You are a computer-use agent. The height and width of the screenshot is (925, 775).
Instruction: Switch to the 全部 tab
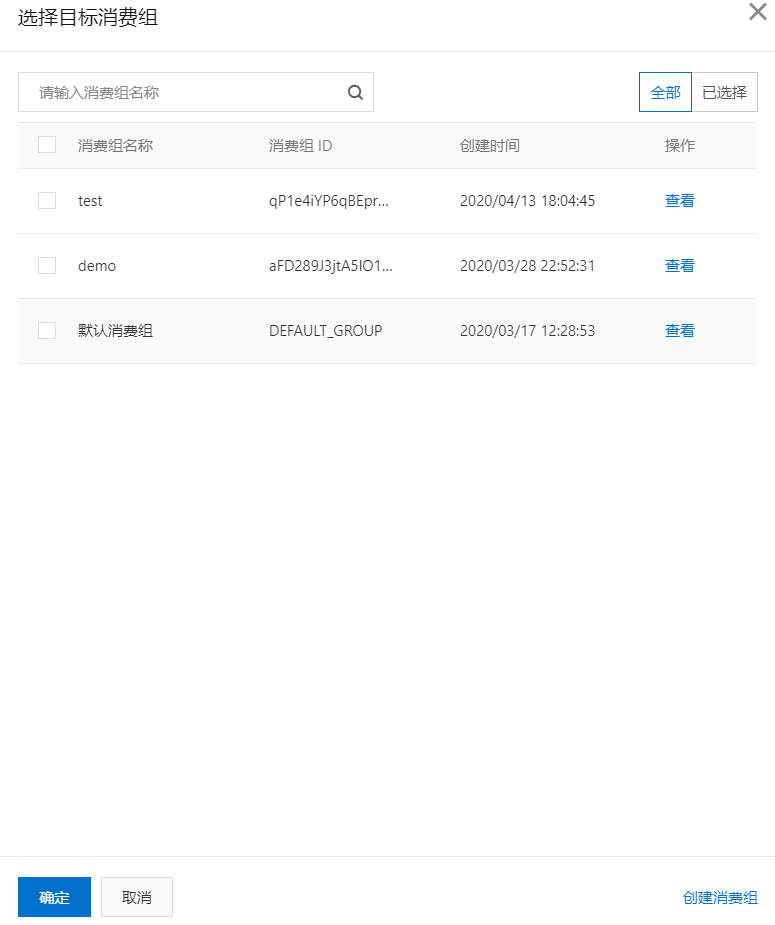(x=665, y=91)
